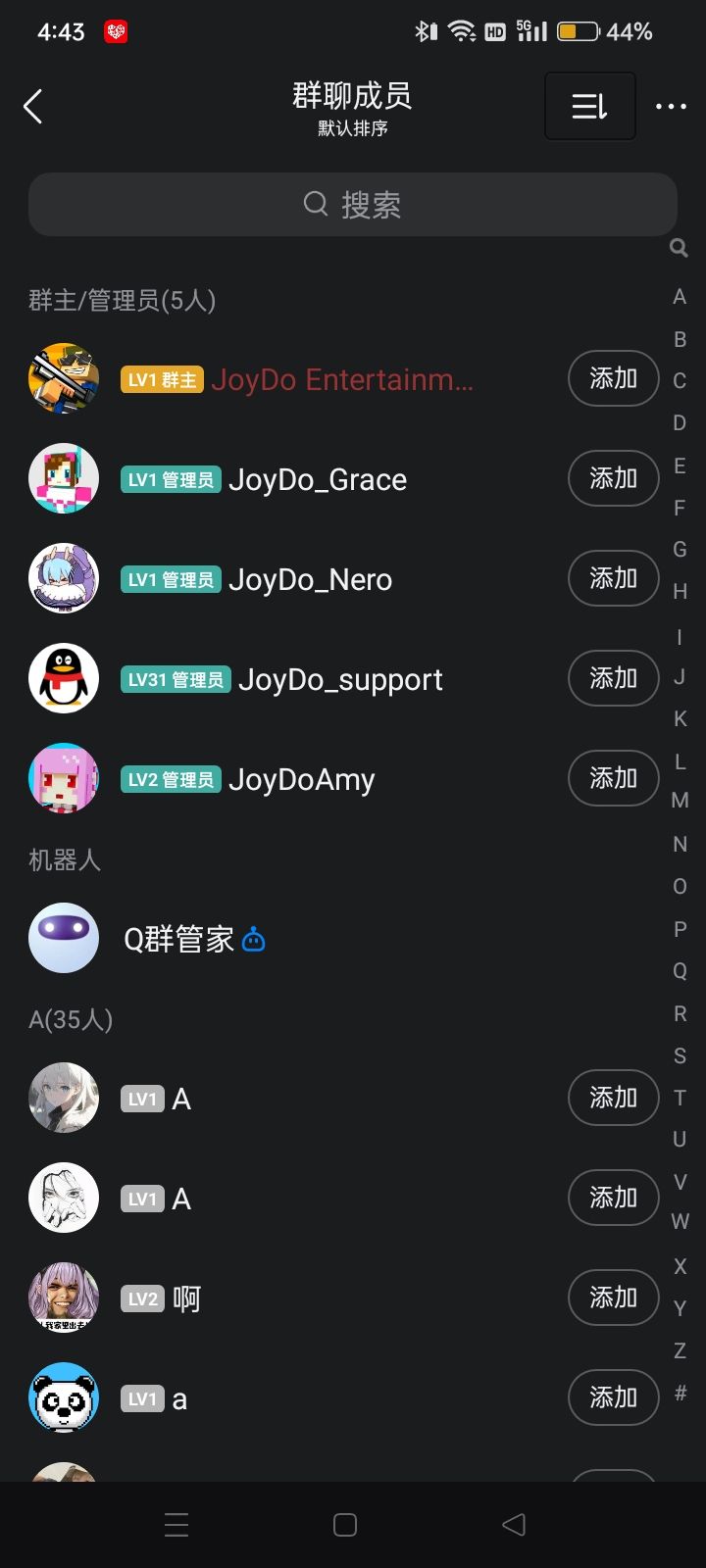Tap the panda avatar of member a
Image resolution: width=706 pixels, height=1568 pixels.
(63, 1397)
